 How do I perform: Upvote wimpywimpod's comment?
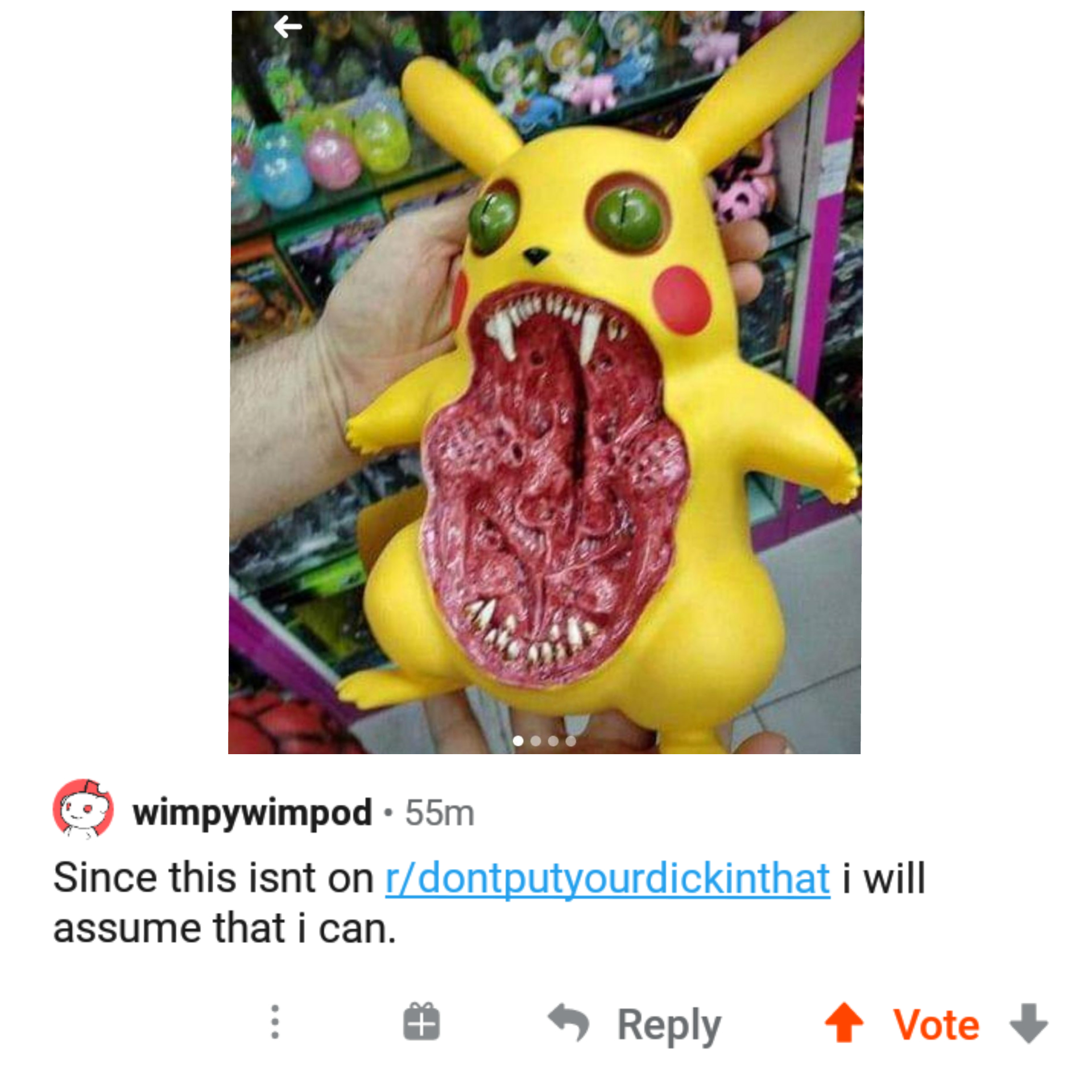pyautogui.click(x=844, y=1023)
